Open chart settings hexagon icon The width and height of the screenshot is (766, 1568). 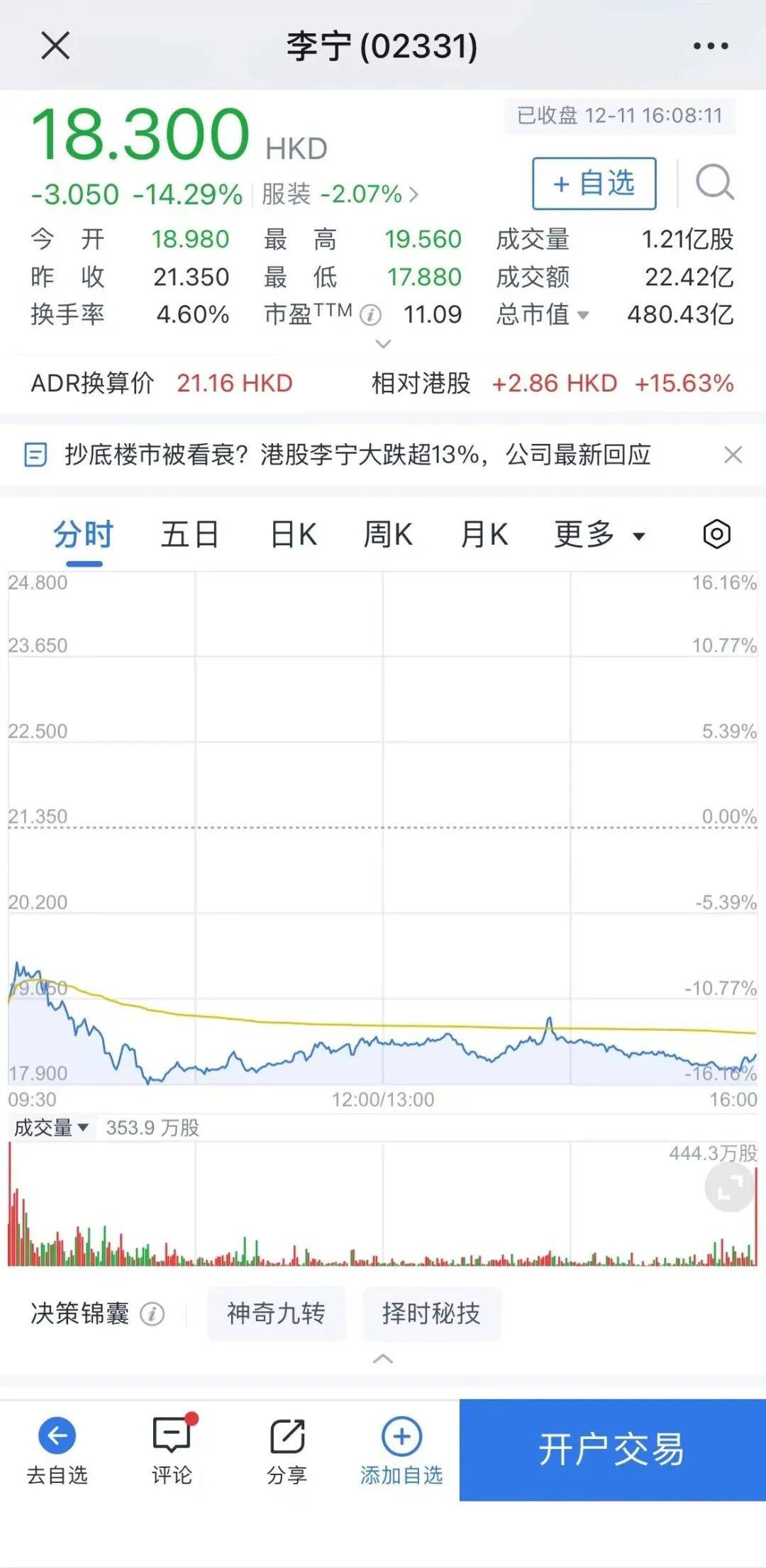[716, 534]
